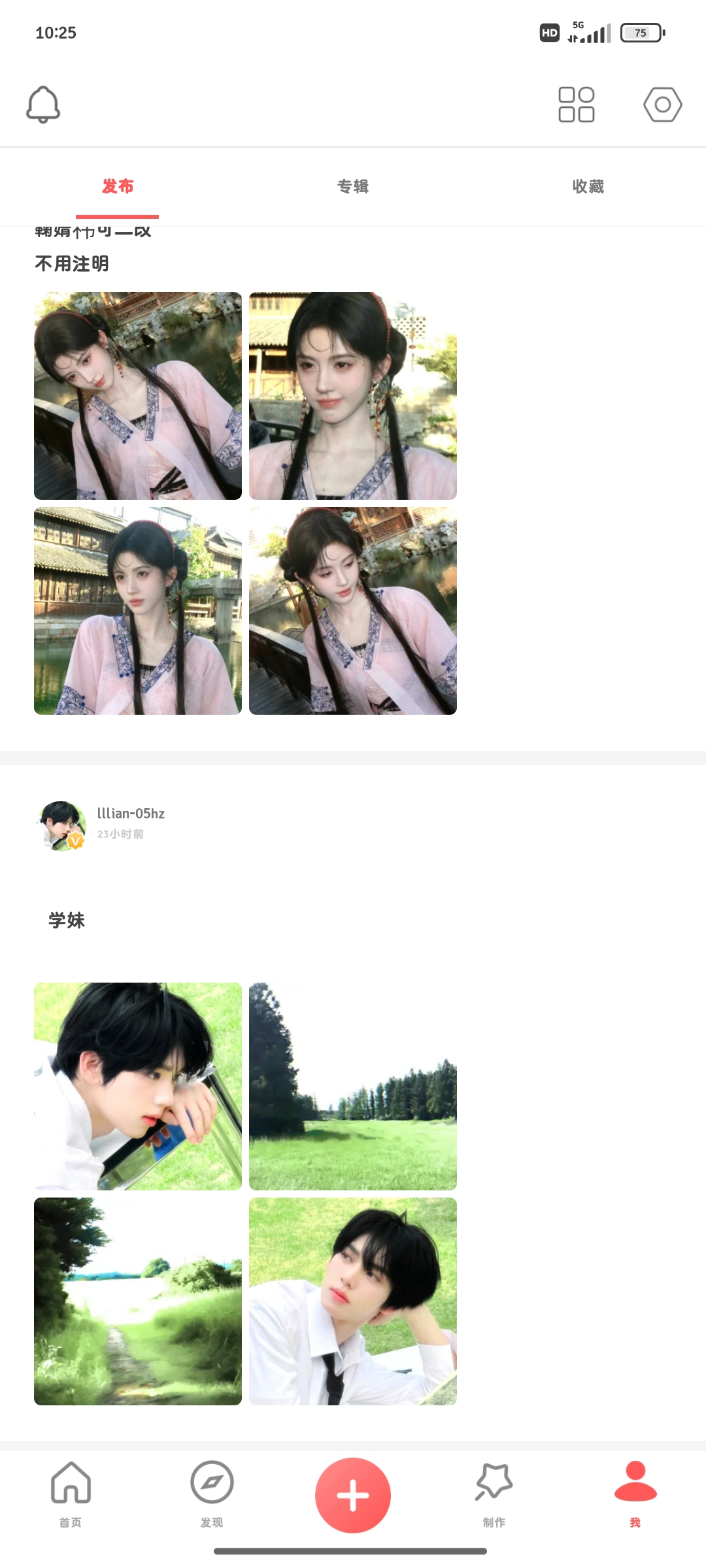706x1568 pixels.
Task: Select the 发布 tab
Action: 118,187
